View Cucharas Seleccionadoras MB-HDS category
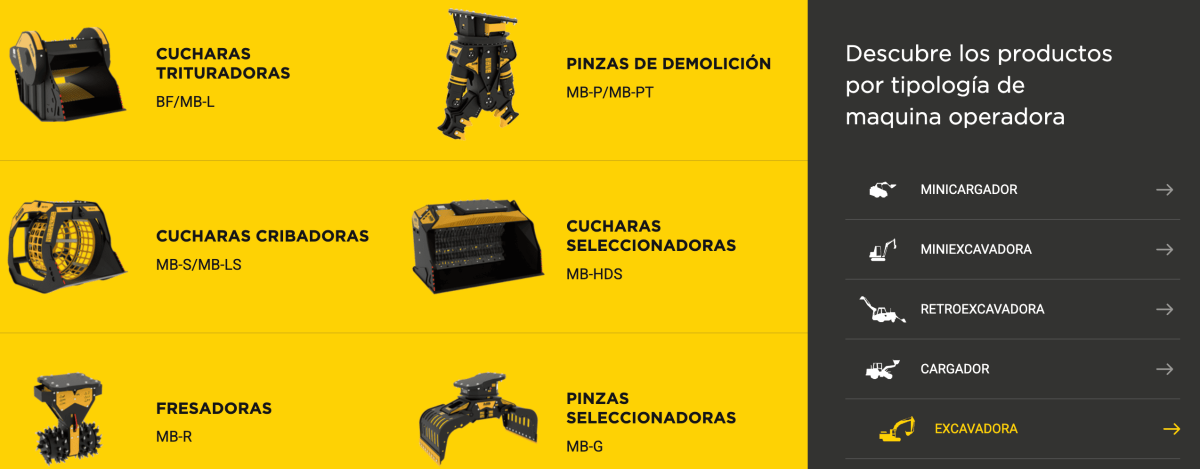The image size is (1200, 469). [650, 236]
